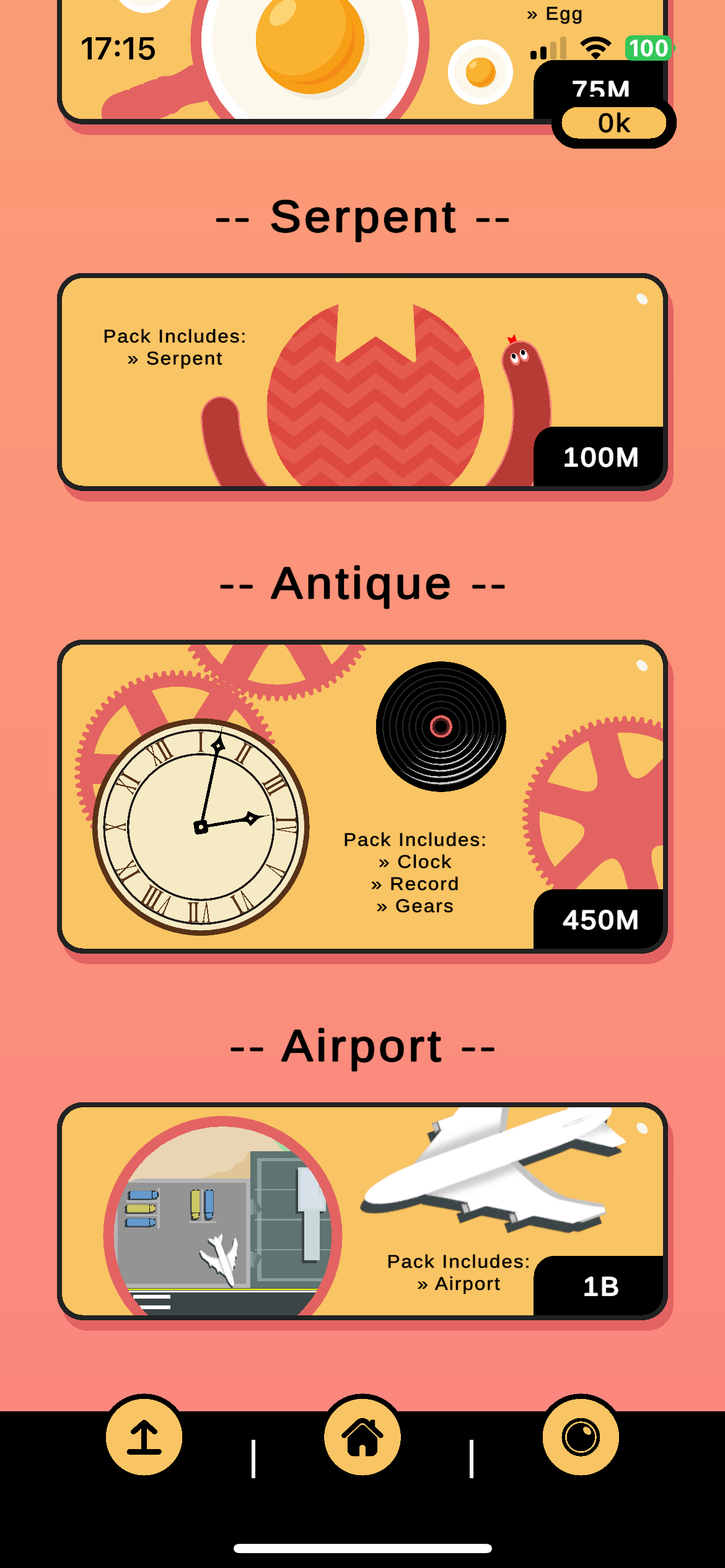Open the Serpent pack card
Image resolution: width=725 pixels, height=1568 pixels.
coord(362,383)
